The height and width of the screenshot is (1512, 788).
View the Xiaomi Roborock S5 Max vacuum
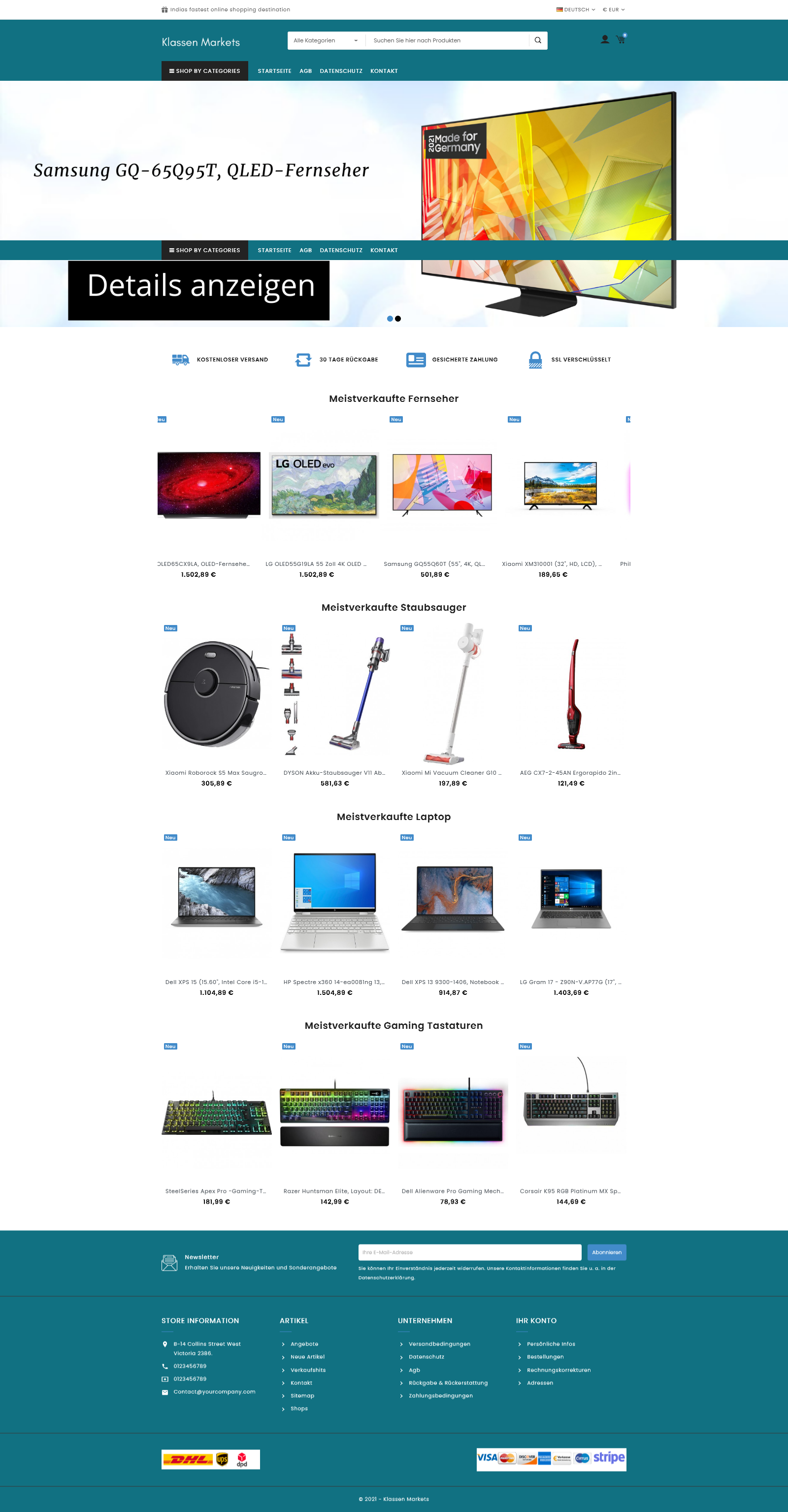216,694
